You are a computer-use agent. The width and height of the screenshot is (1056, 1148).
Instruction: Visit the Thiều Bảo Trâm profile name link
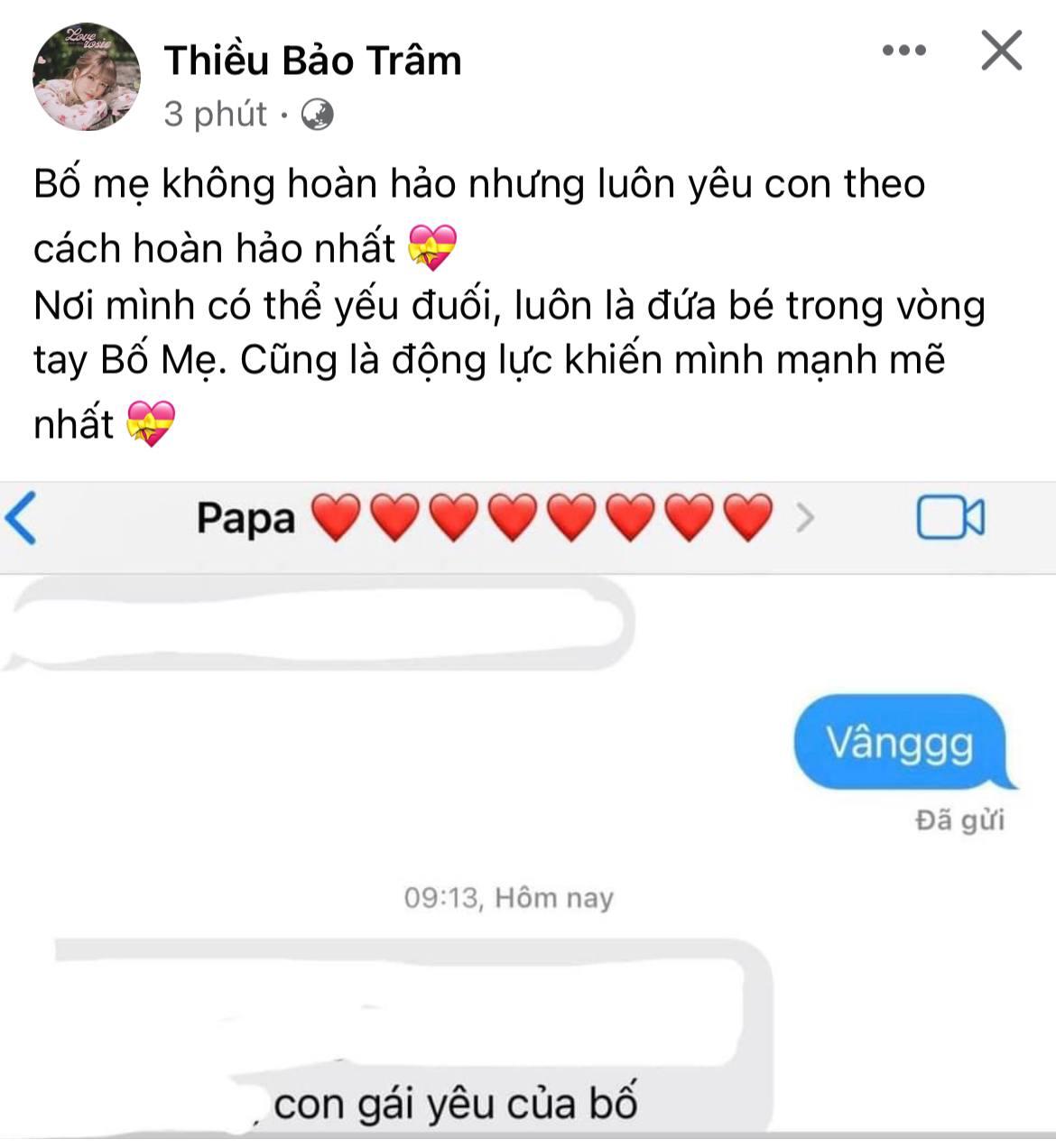[x=312, y=60]
